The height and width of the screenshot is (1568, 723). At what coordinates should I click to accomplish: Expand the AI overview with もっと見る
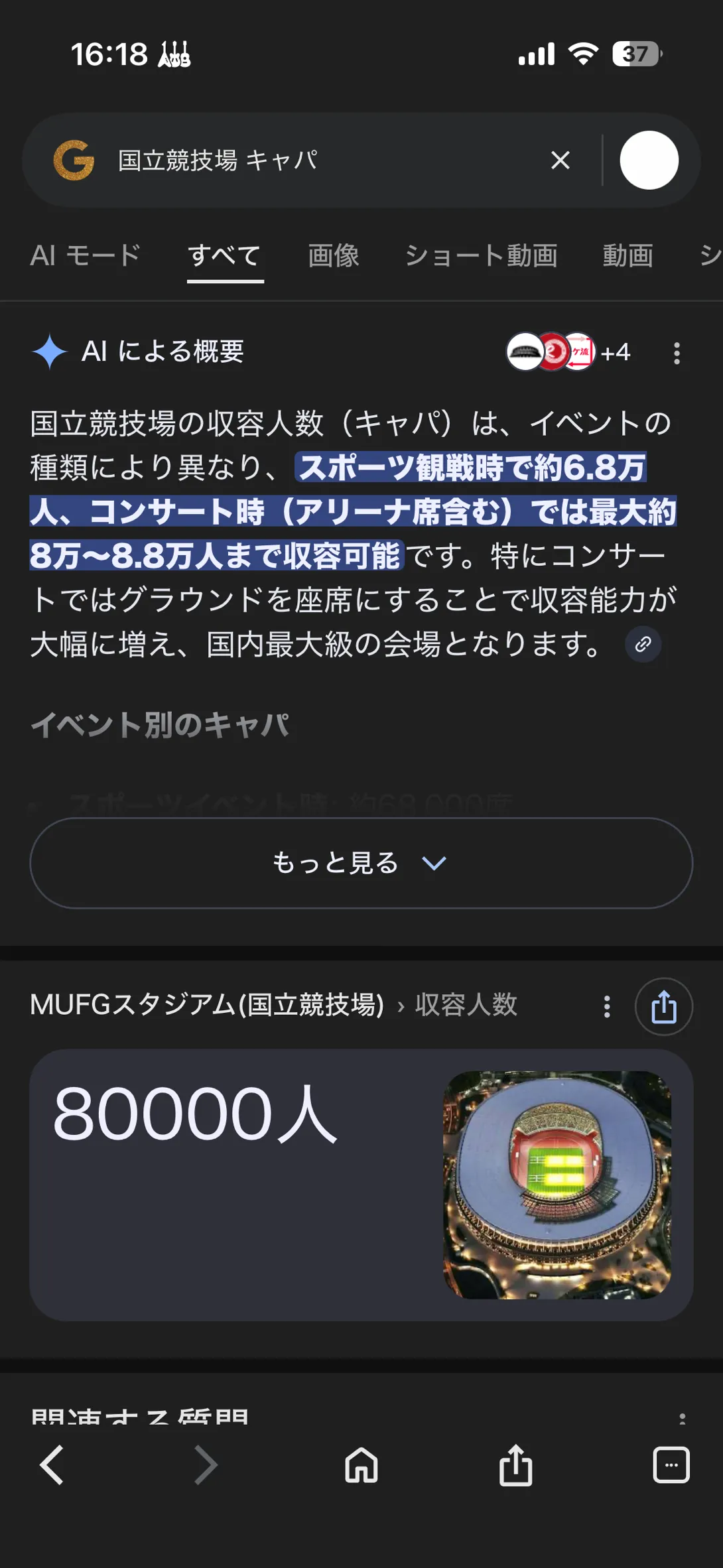click(361, 863)
